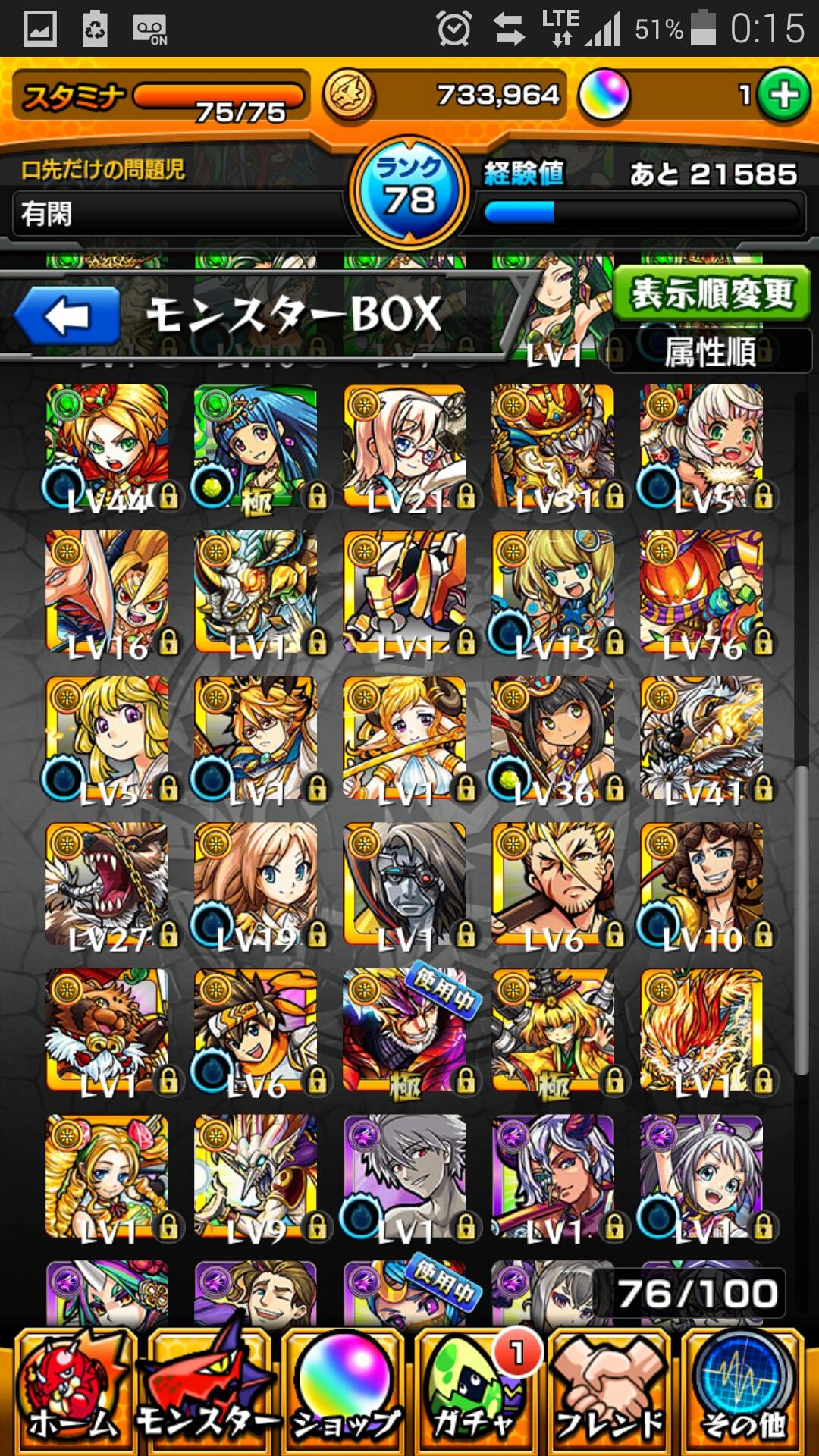Select the LV9 white dragon monster

coord(256,1177)
